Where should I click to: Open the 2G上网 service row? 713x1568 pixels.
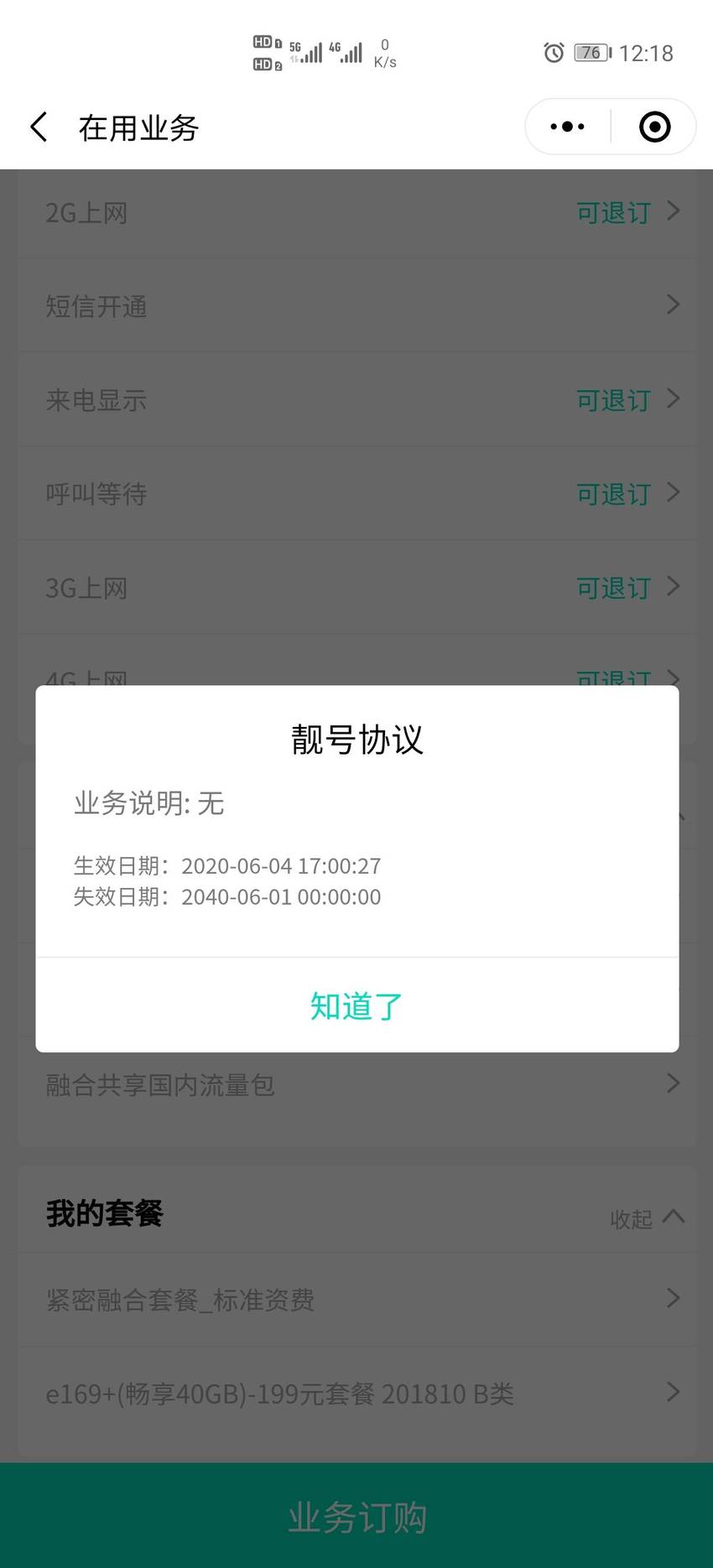click(x=356, y=212)
